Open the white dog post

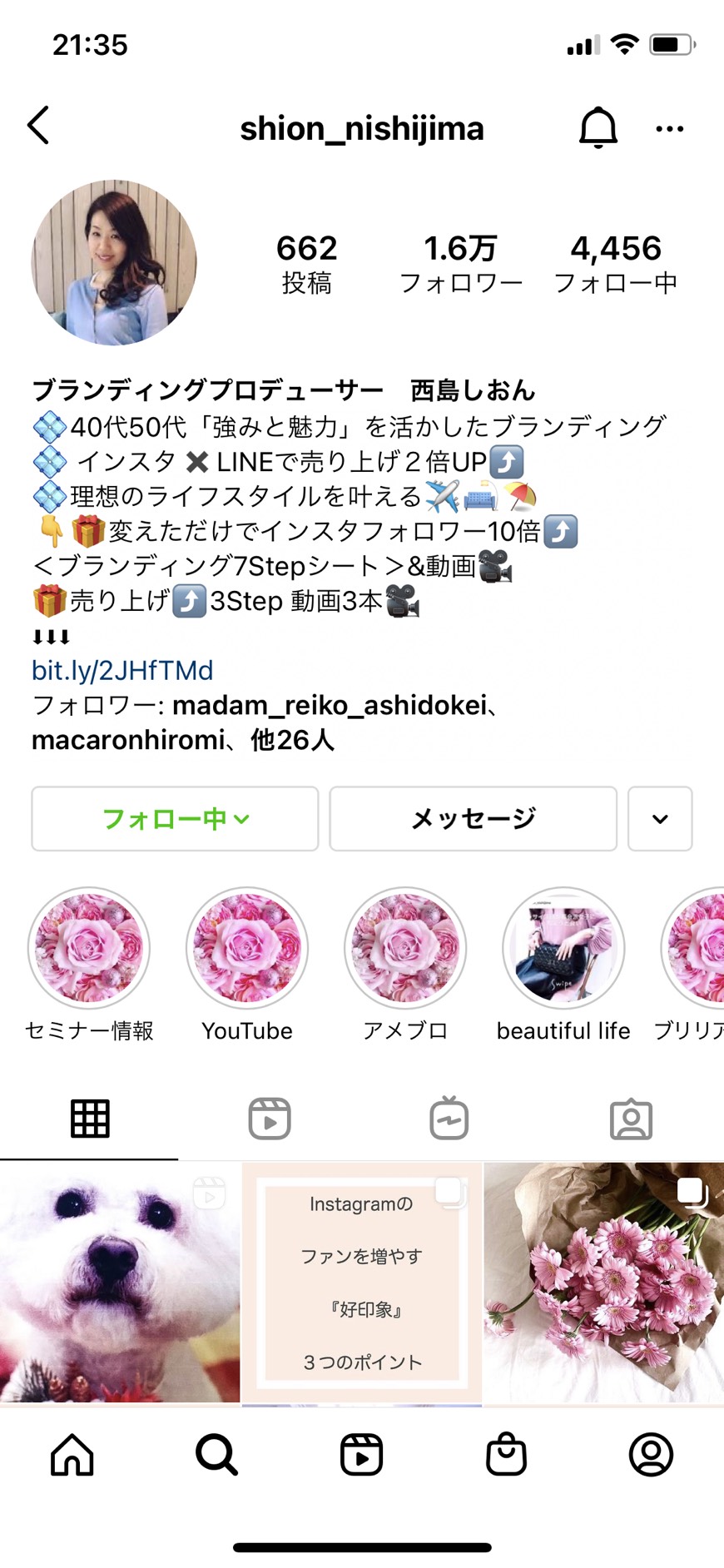pyautogui.click(x=120, y=1283)
